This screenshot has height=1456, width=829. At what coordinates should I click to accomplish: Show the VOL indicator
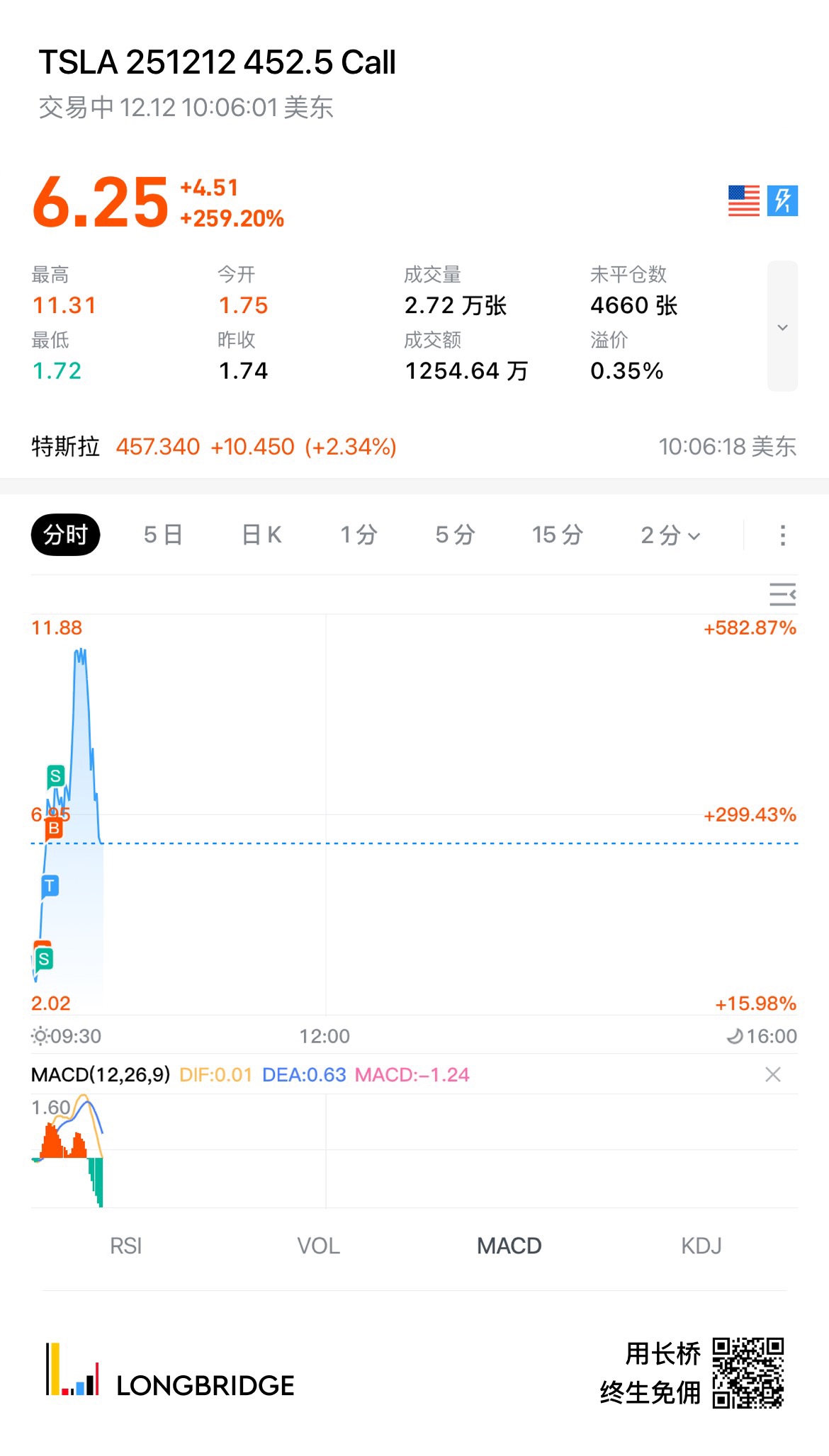pyautogui.click(x=318, y=1246)
